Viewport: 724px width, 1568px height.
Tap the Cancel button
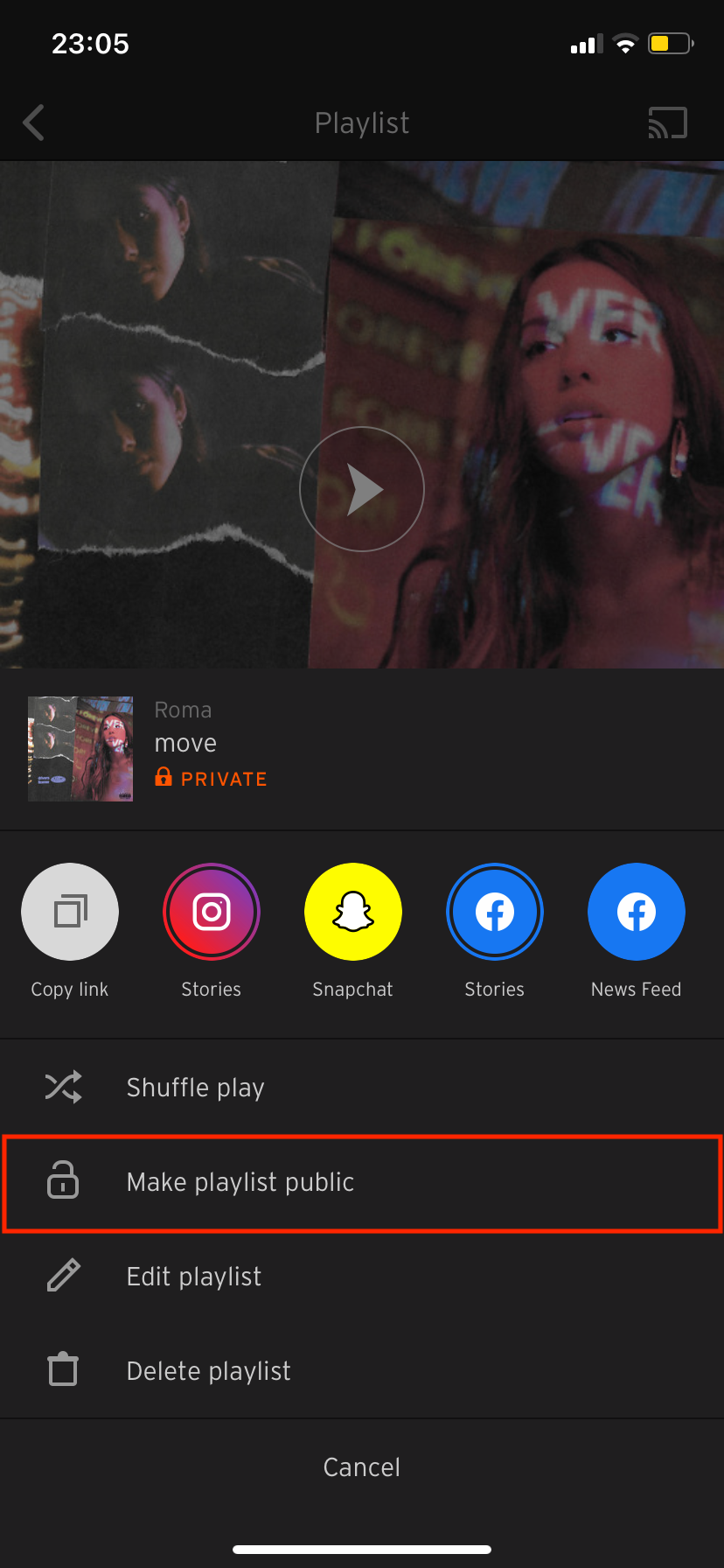coord(361,1466)
